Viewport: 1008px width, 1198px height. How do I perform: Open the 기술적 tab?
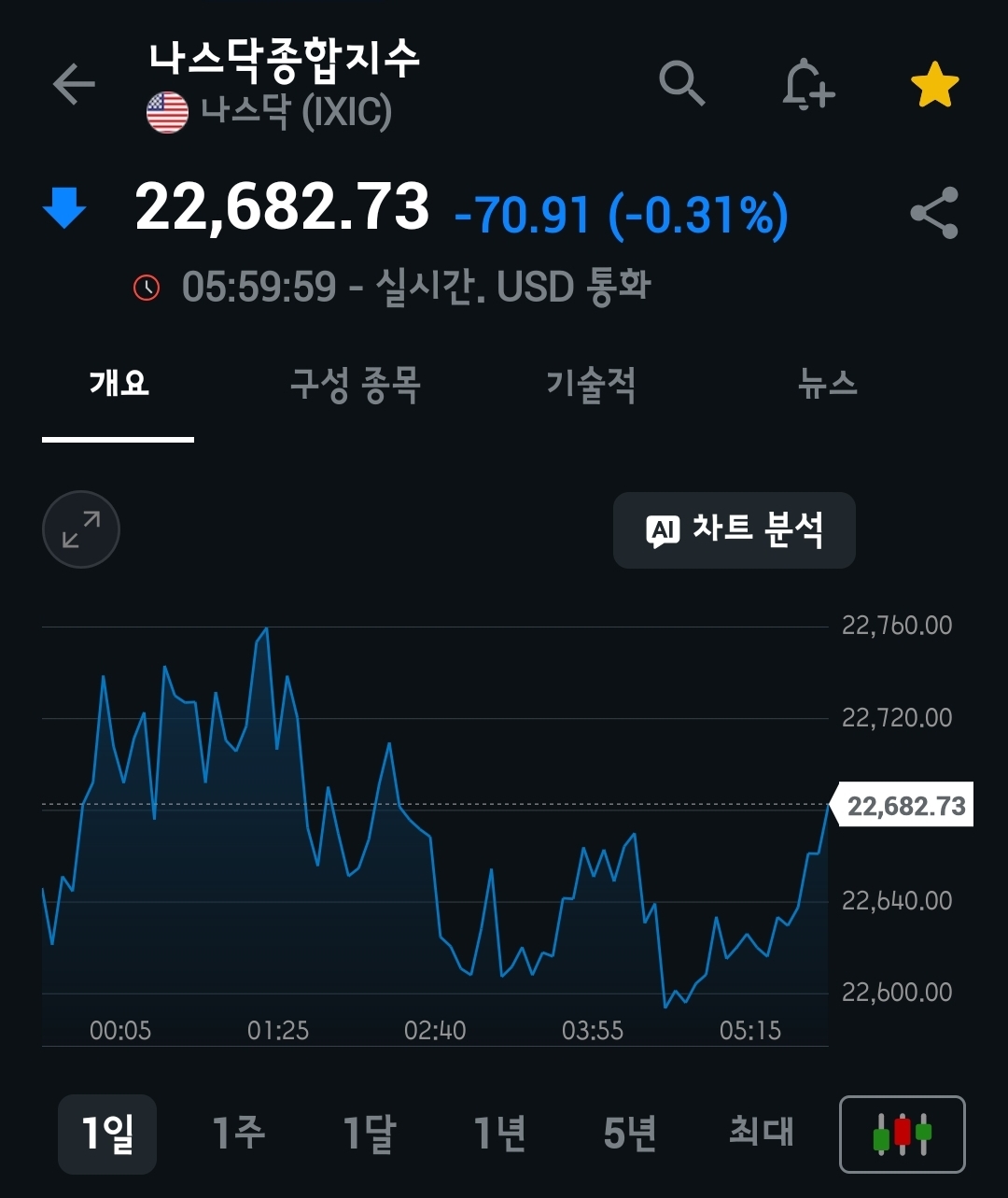tap(591, 384)
